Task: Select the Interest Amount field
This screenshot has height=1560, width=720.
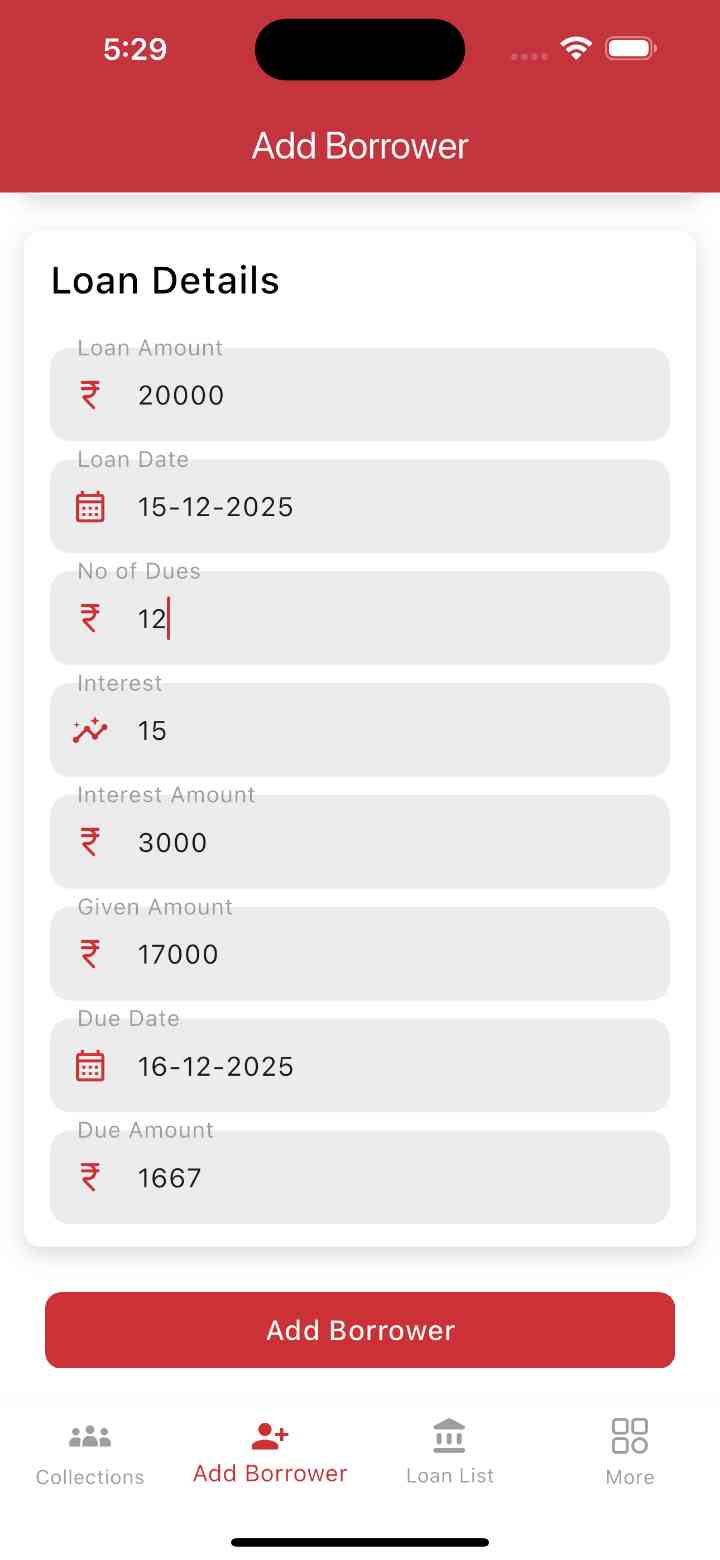Action: pyautogui.click(x=360, y=843)
